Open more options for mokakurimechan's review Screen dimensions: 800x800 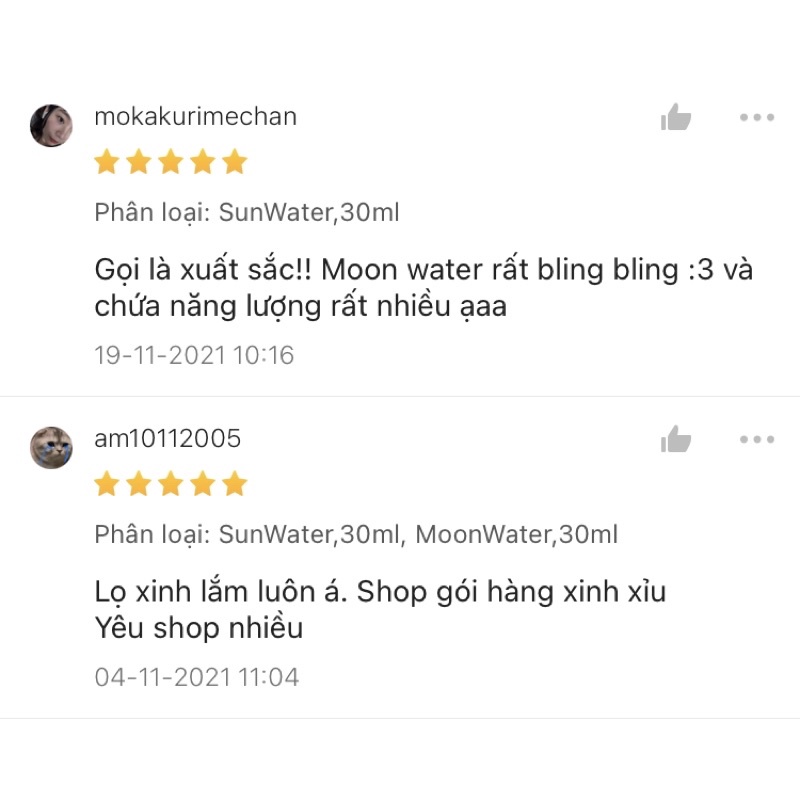[x=757, y=117]
